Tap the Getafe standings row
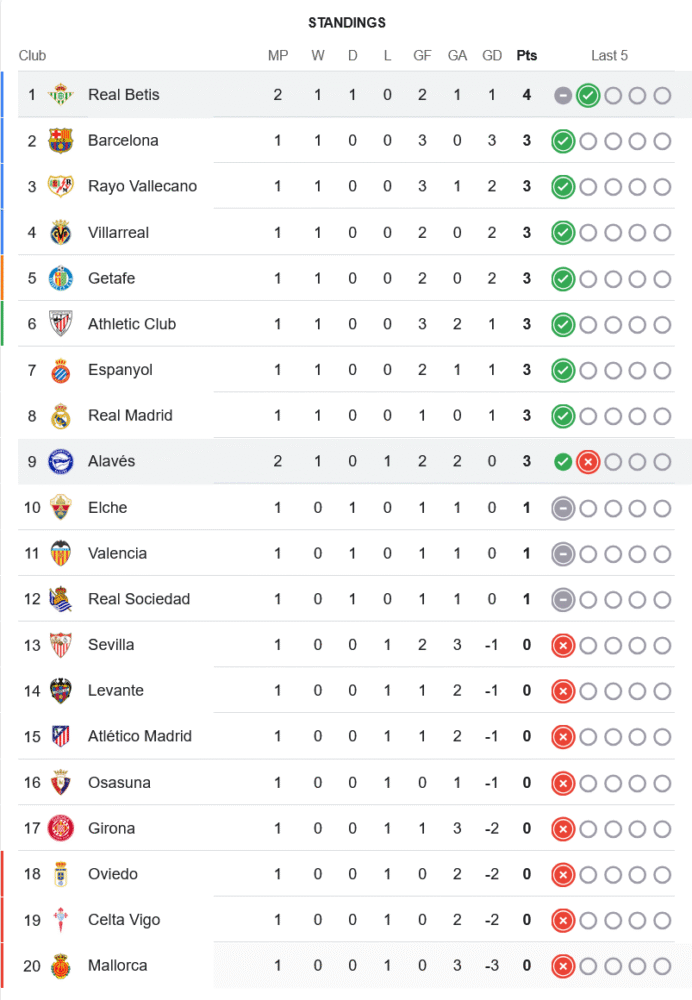Screen dimensions: 692x1000 point(111,278)
